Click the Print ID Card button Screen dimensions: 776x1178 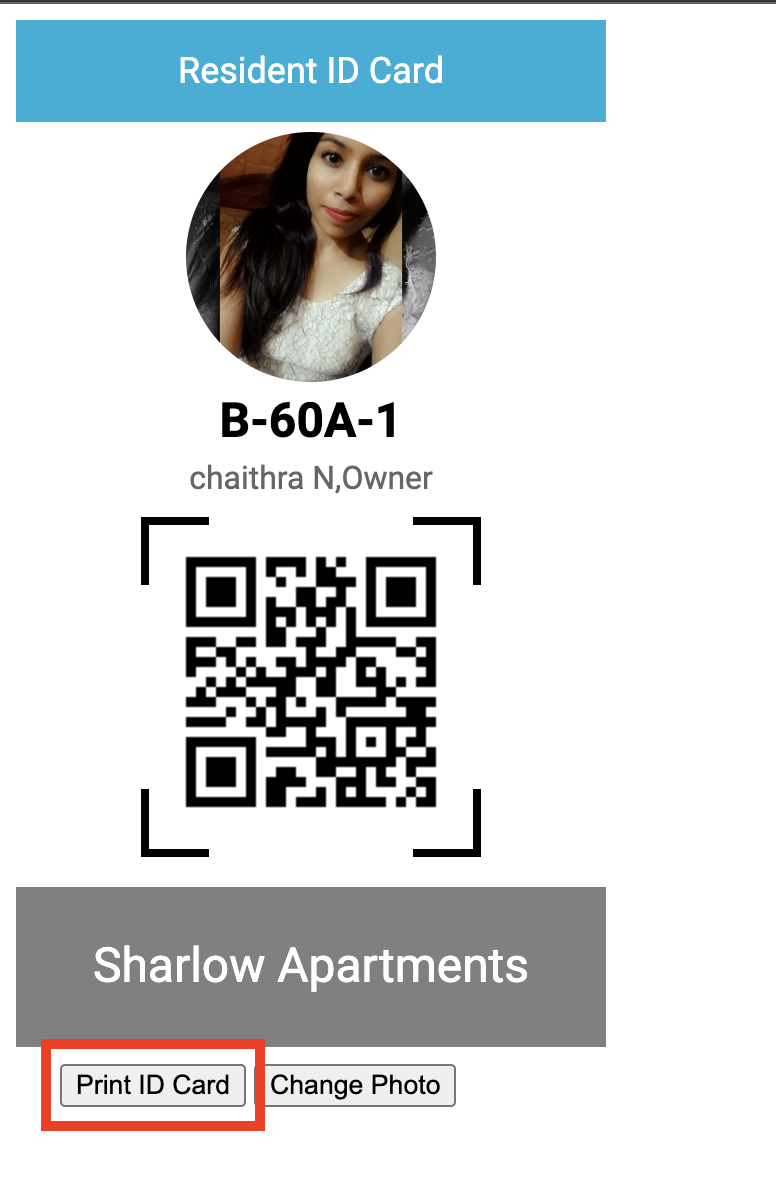pyautogui.click(x=152, y=1085)
